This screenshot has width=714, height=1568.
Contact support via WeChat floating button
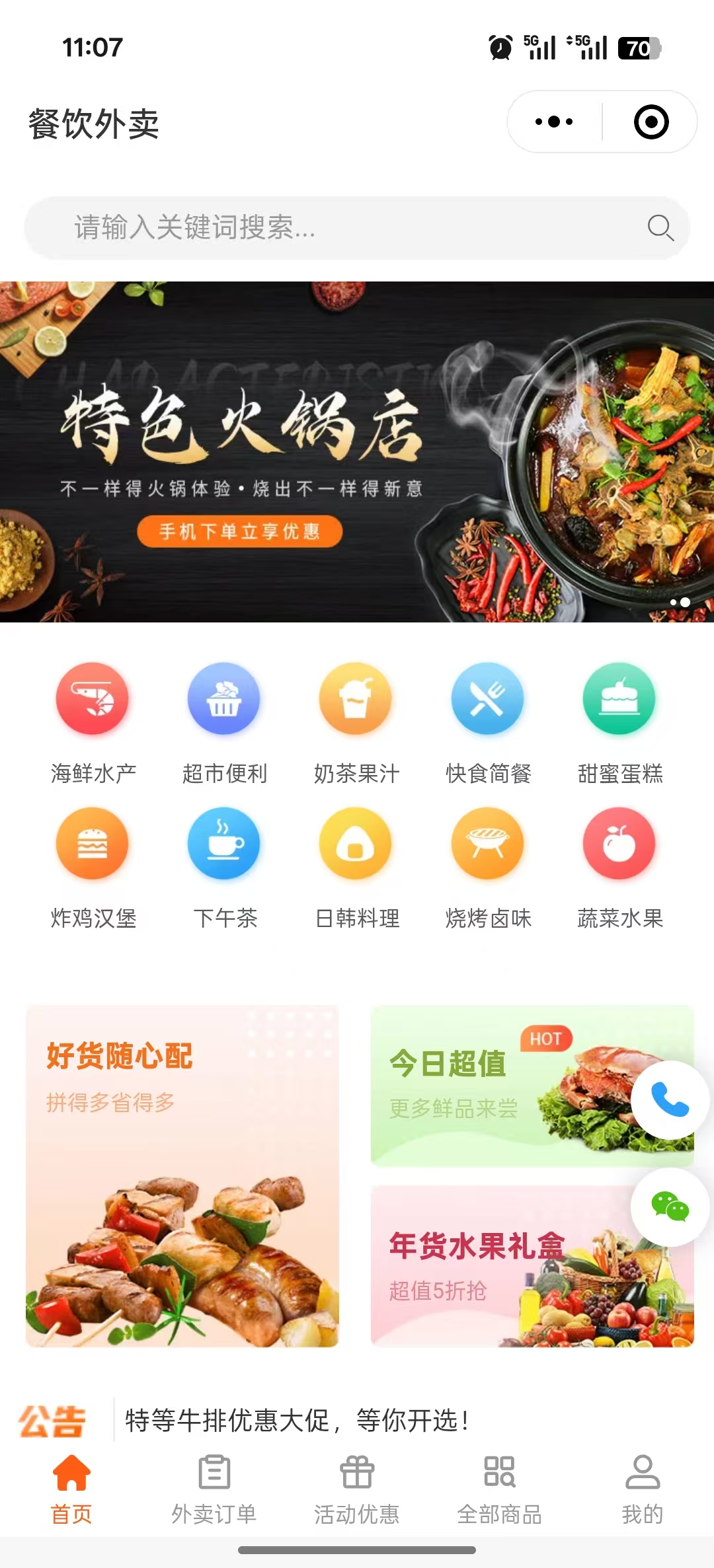pos(670,1207)
